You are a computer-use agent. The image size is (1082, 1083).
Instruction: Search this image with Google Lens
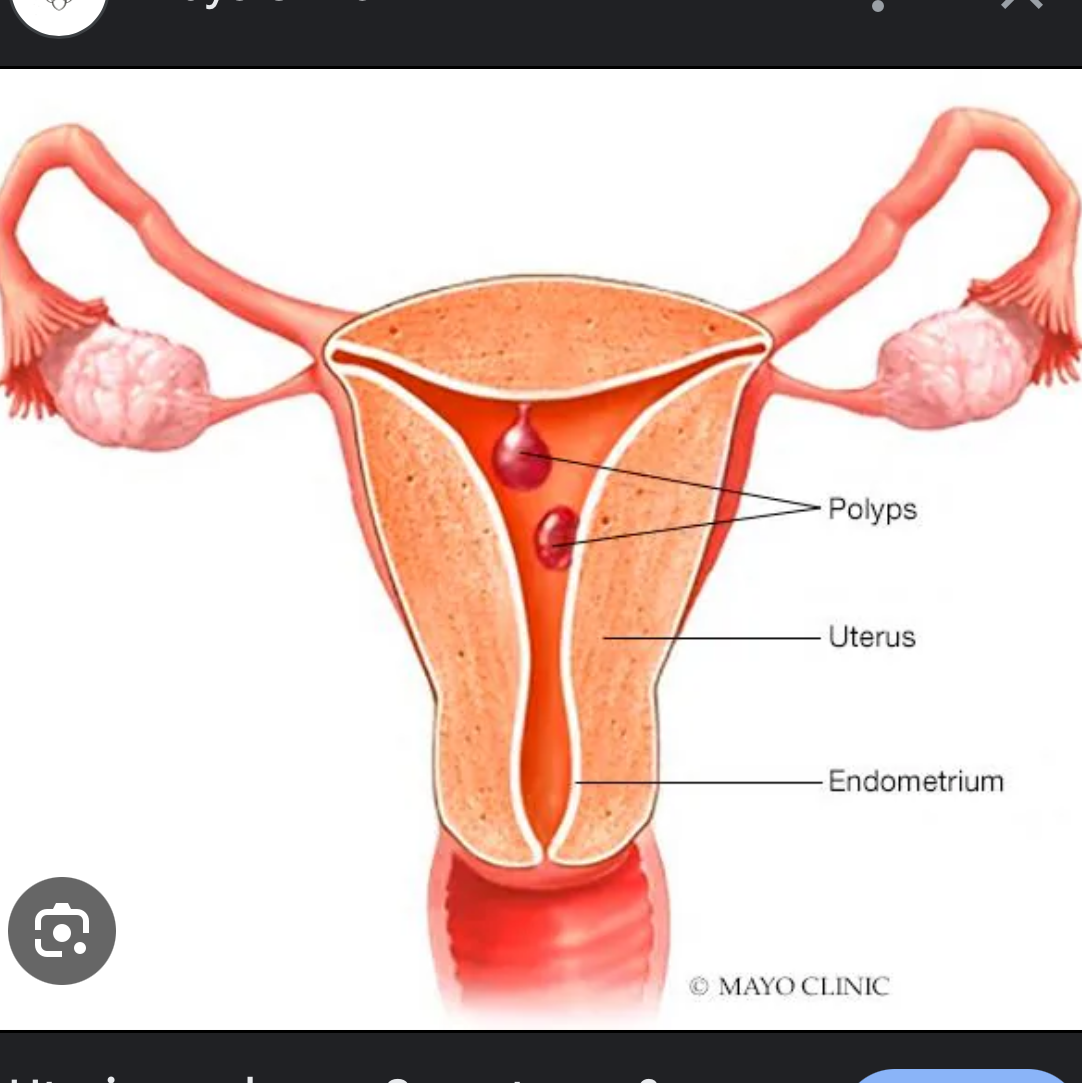(62, 930)
